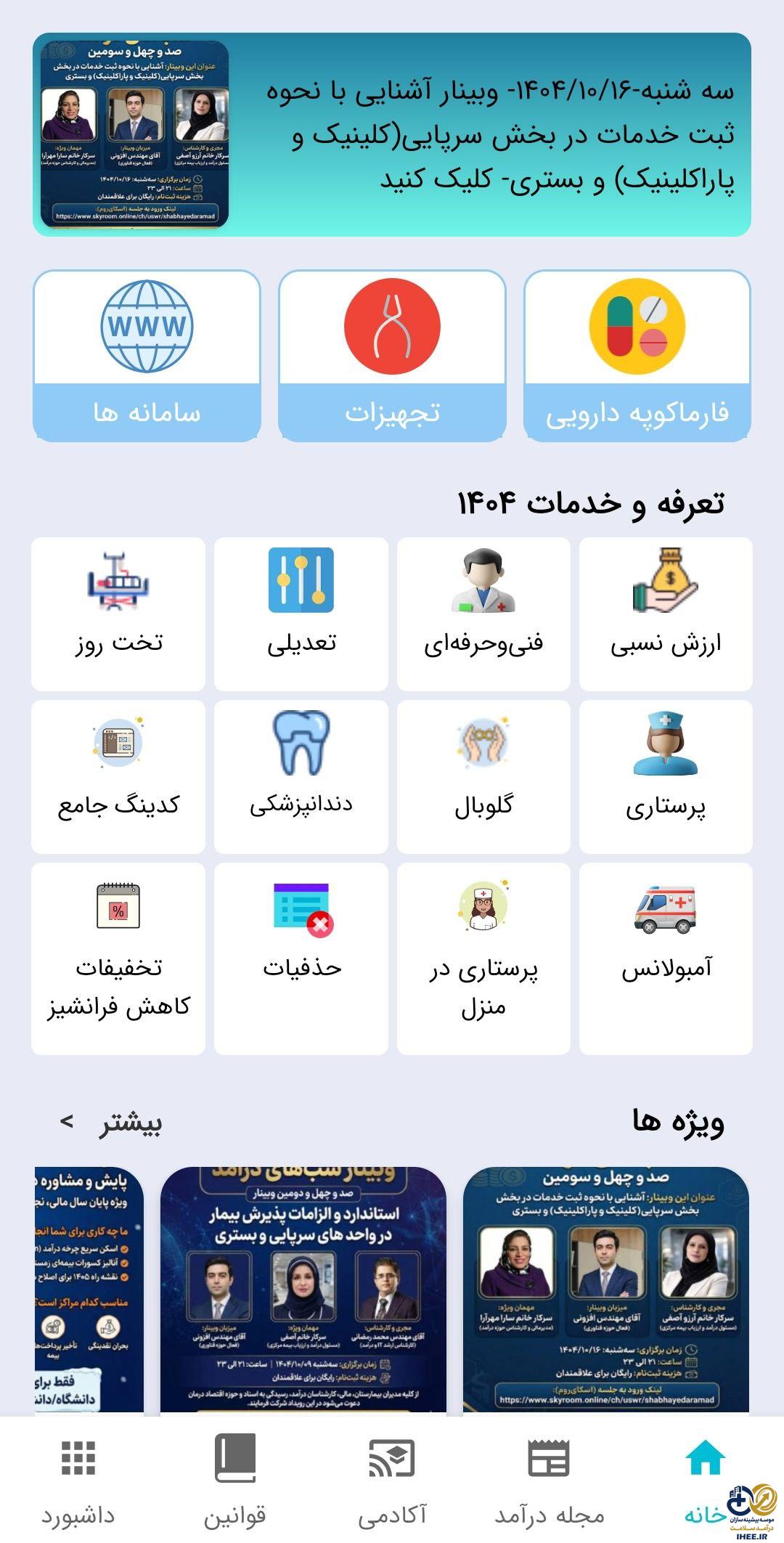Tap بیشتر to see more specials
784x1543 pixels.
[x=113, y=1123]
